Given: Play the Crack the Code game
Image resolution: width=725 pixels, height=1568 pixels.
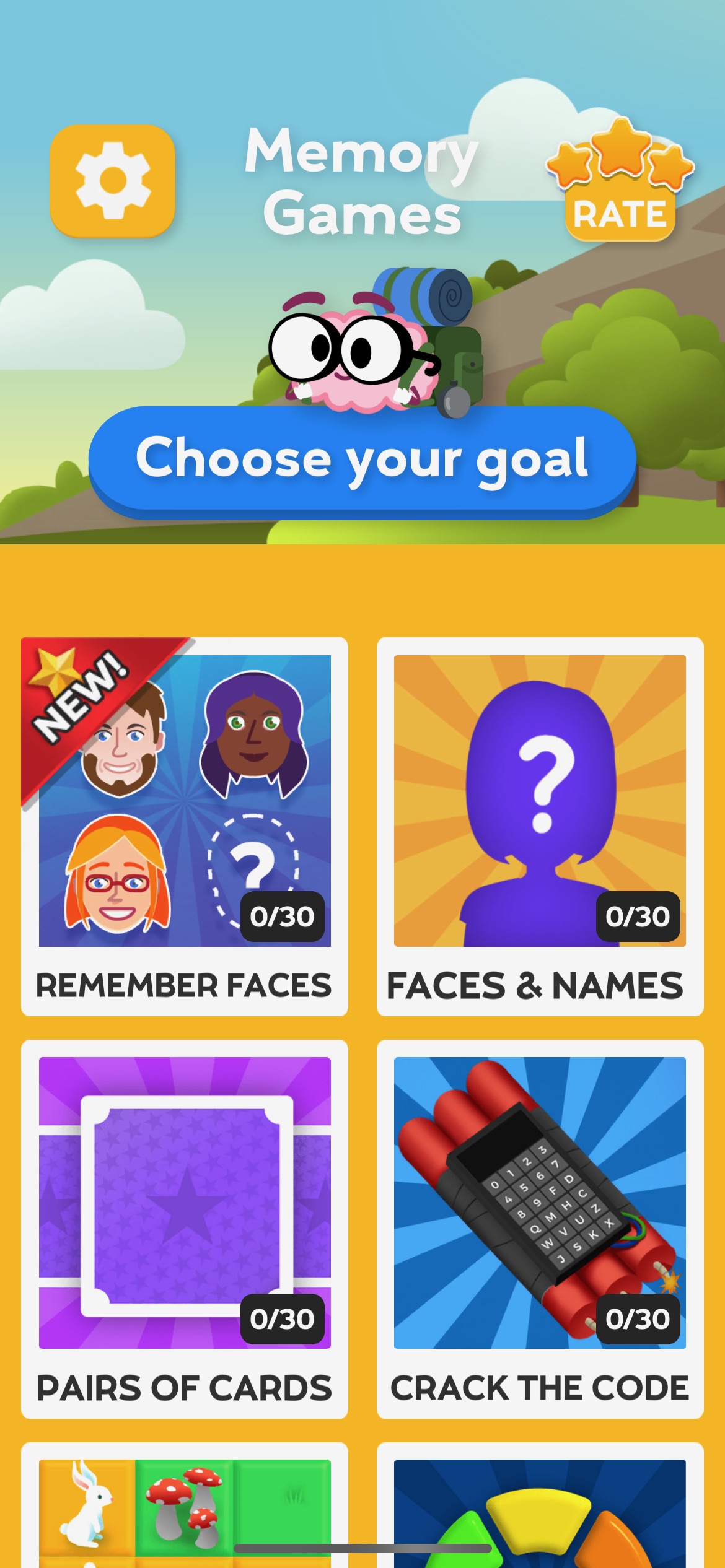Looking at the screenshot, I should (540, 1229).
